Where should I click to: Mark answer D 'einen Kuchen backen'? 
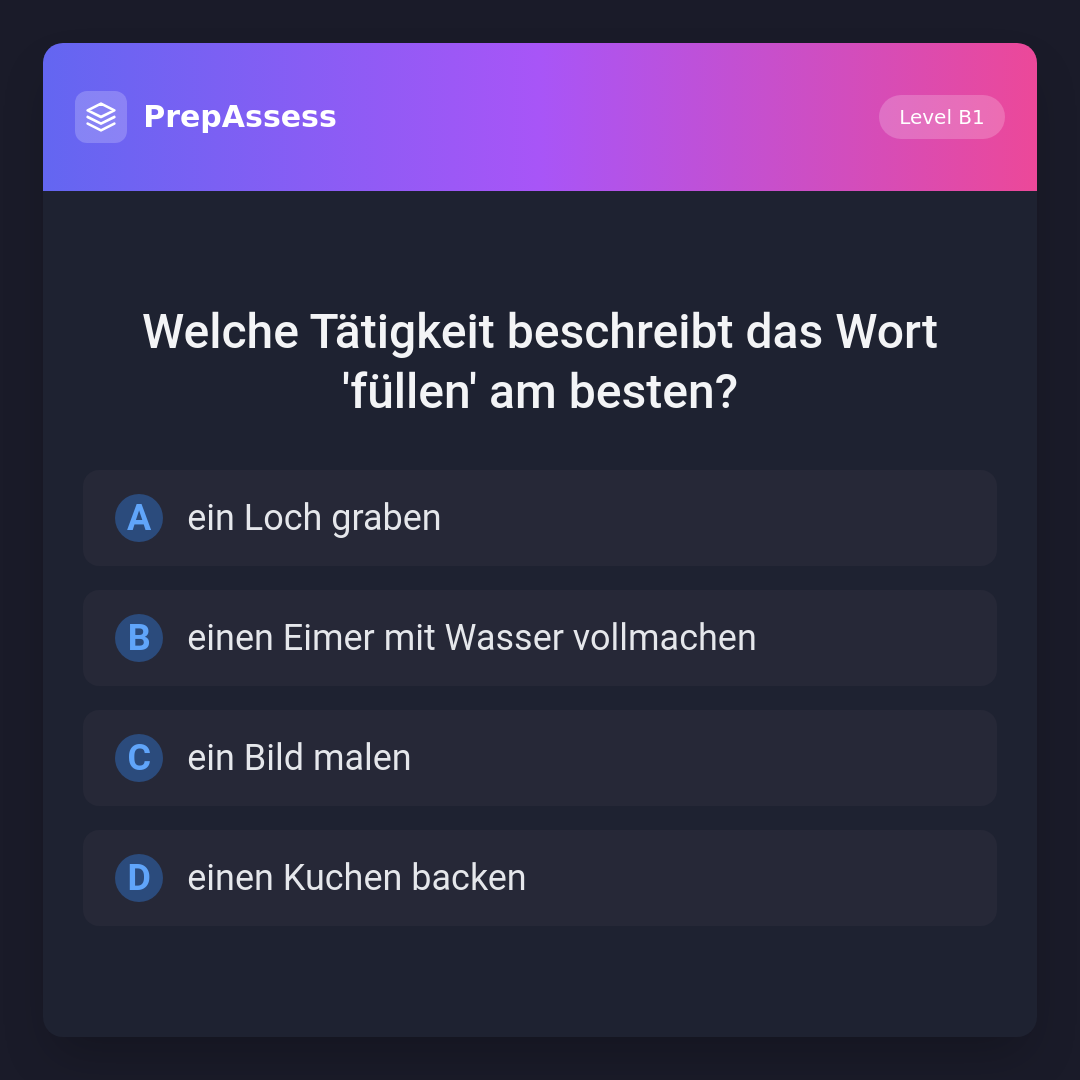coord(540,878)
